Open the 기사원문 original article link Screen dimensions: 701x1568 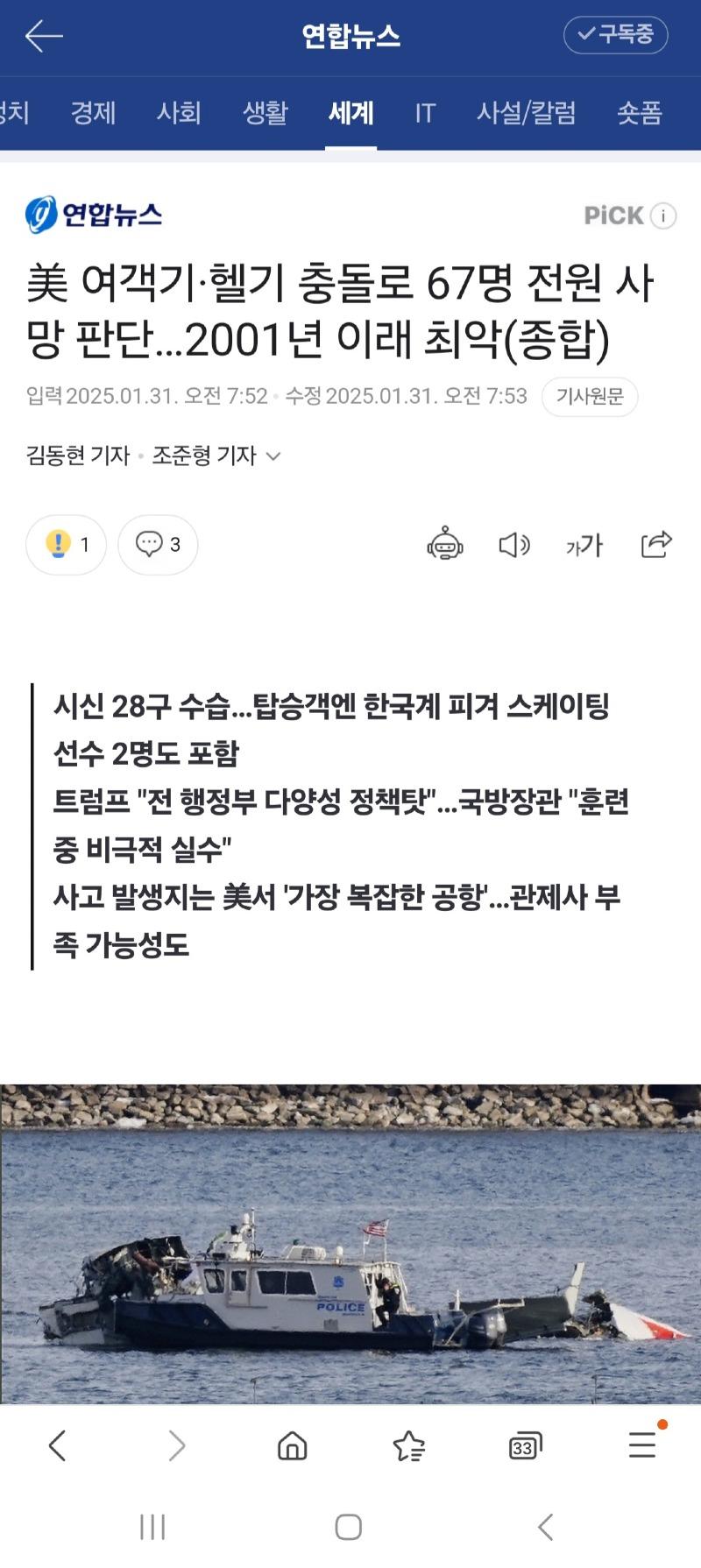(x=589, y=397)
